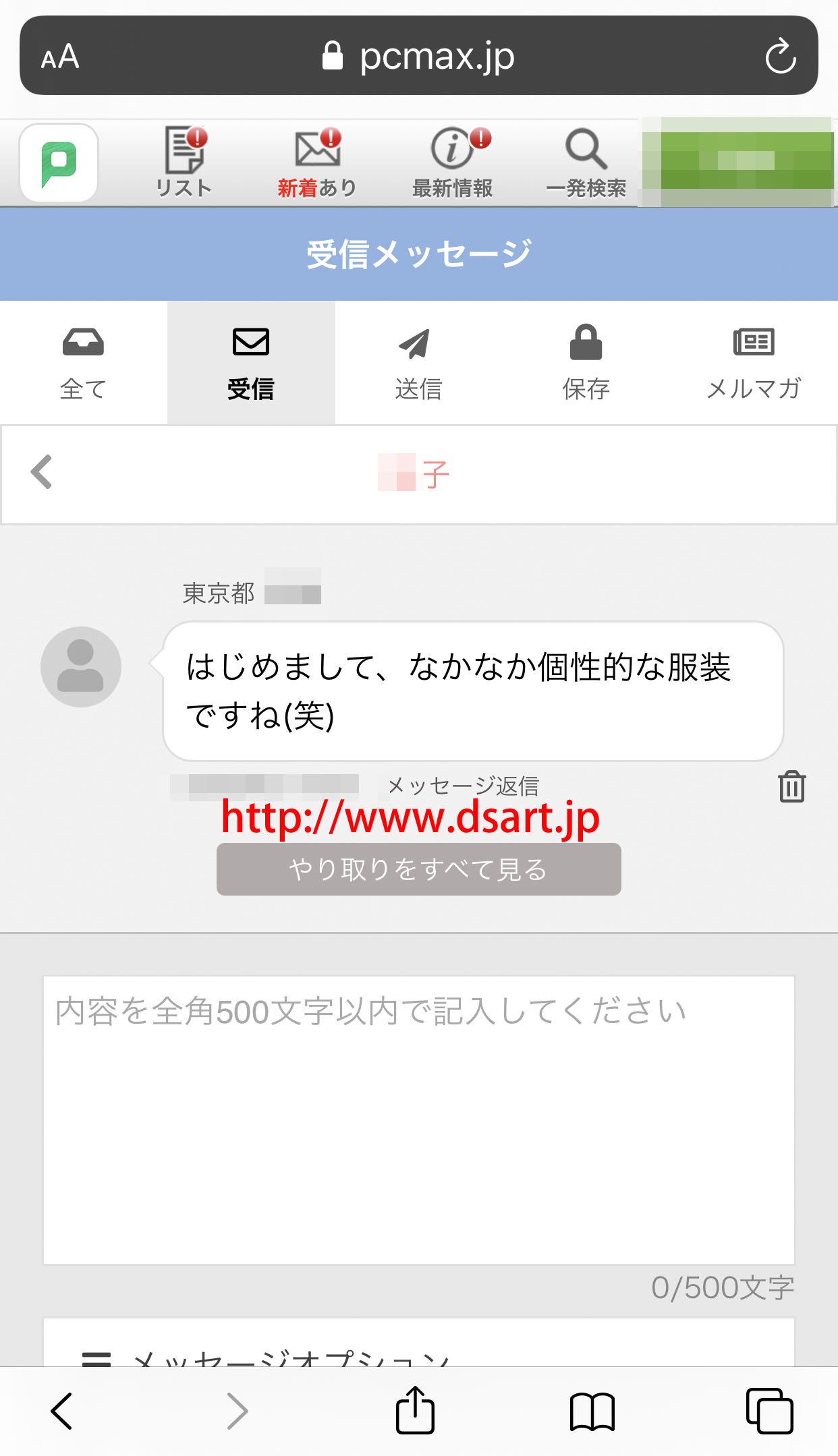Open the sender's profile avatar
This screenshot has width=838, height=1456.
tap(81, 667)
